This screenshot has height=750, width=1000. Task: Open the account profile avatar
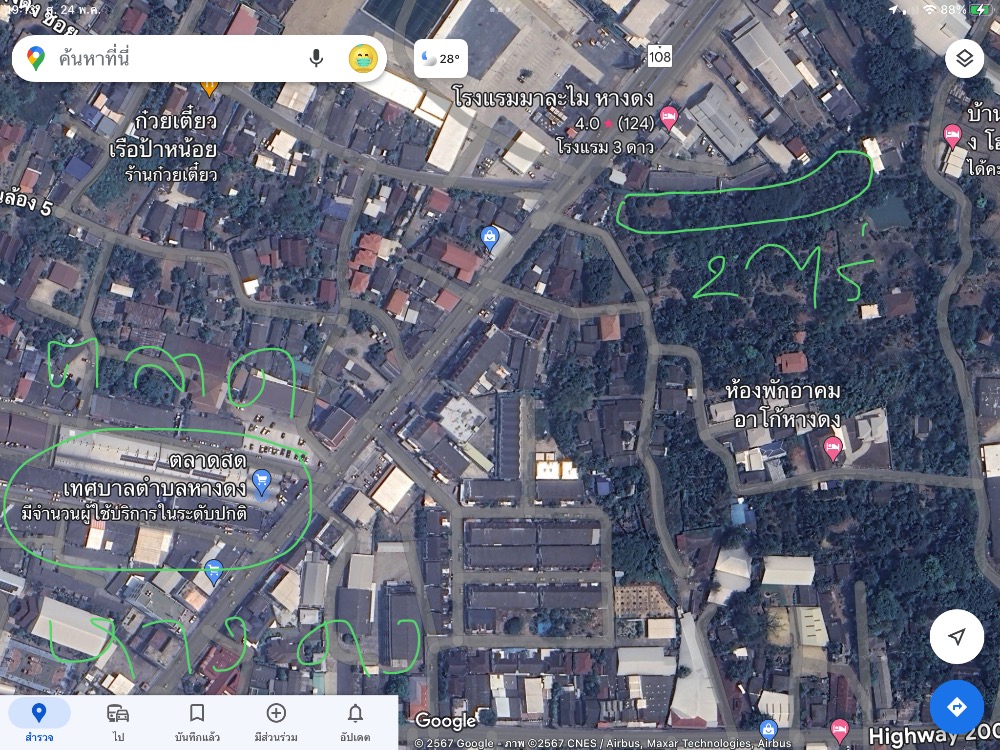(x=363, y=59)
